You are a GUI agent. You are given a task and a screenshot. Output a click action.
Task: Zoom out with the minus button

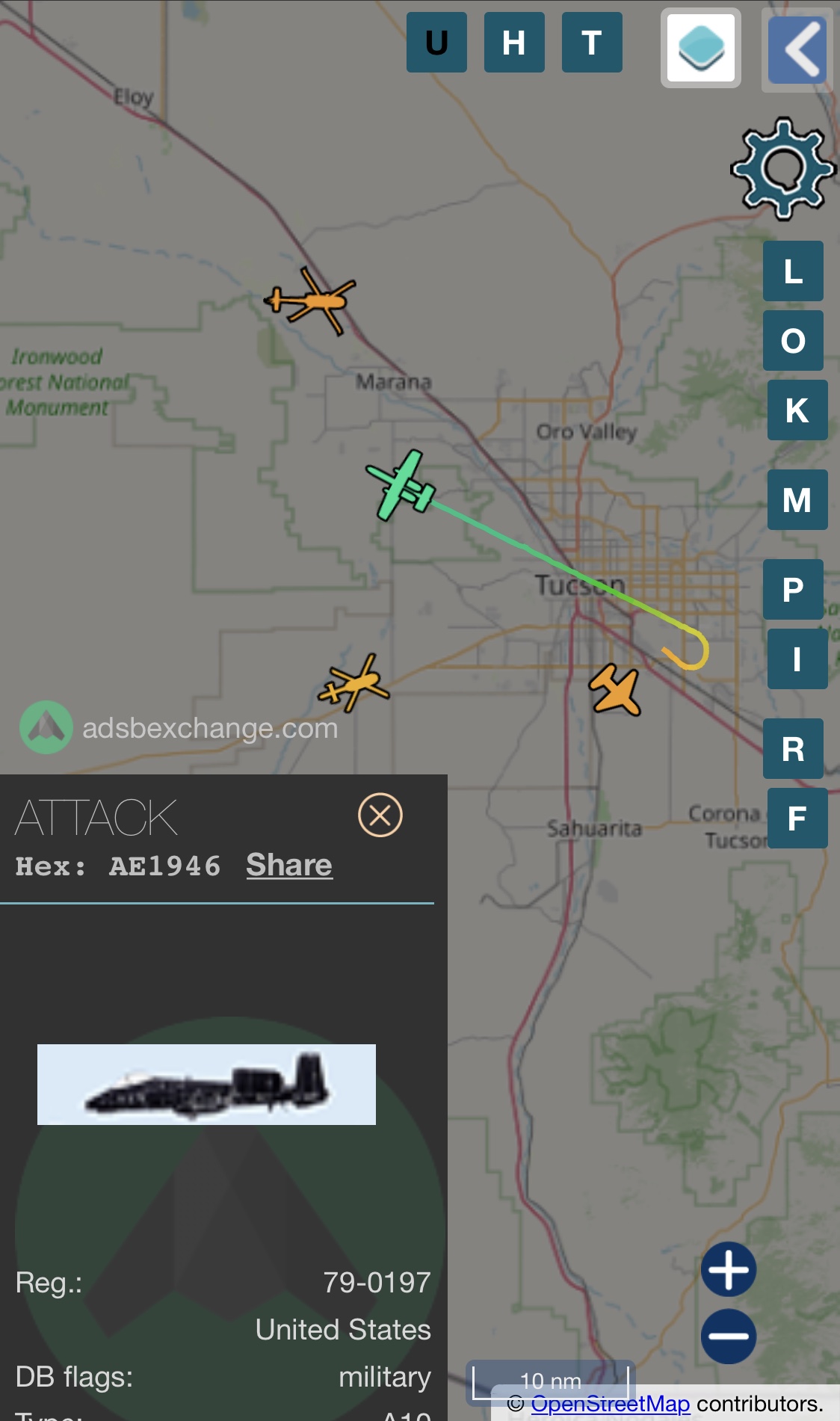tap(729, 1337)
